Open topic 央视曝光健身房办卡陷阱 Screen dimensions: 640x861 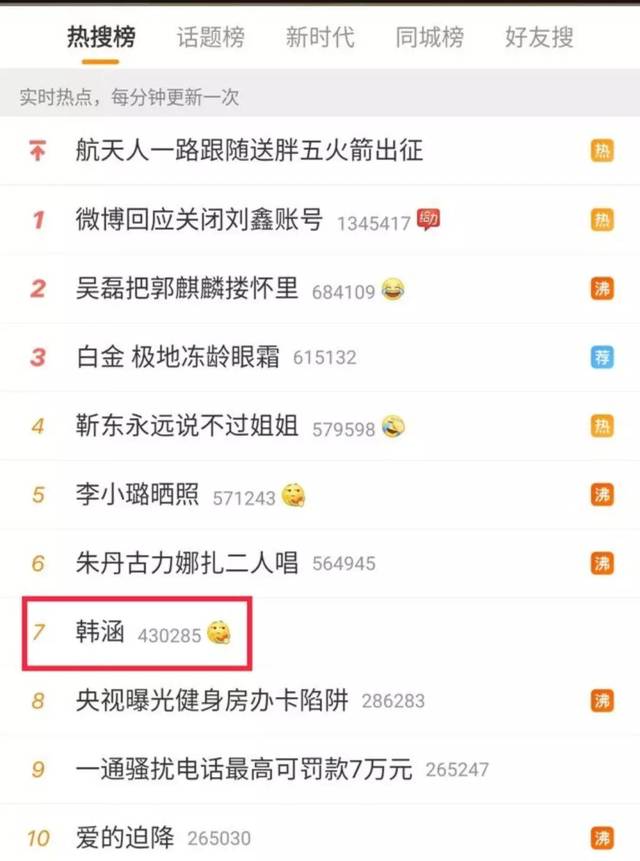click(212, 701)
